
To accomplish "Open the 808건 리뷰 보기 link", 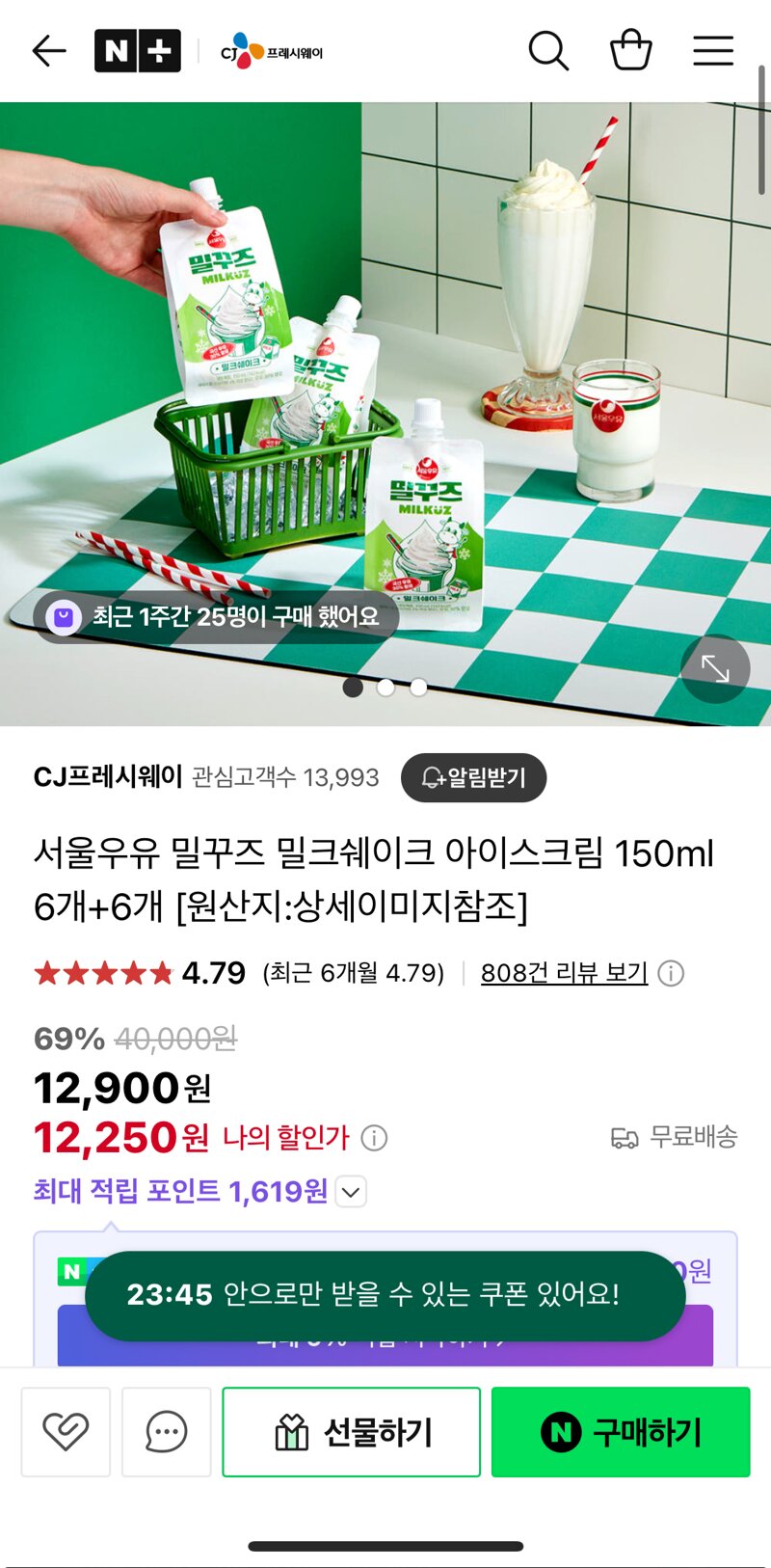I will pyautogui.click(x=564, y=973).
